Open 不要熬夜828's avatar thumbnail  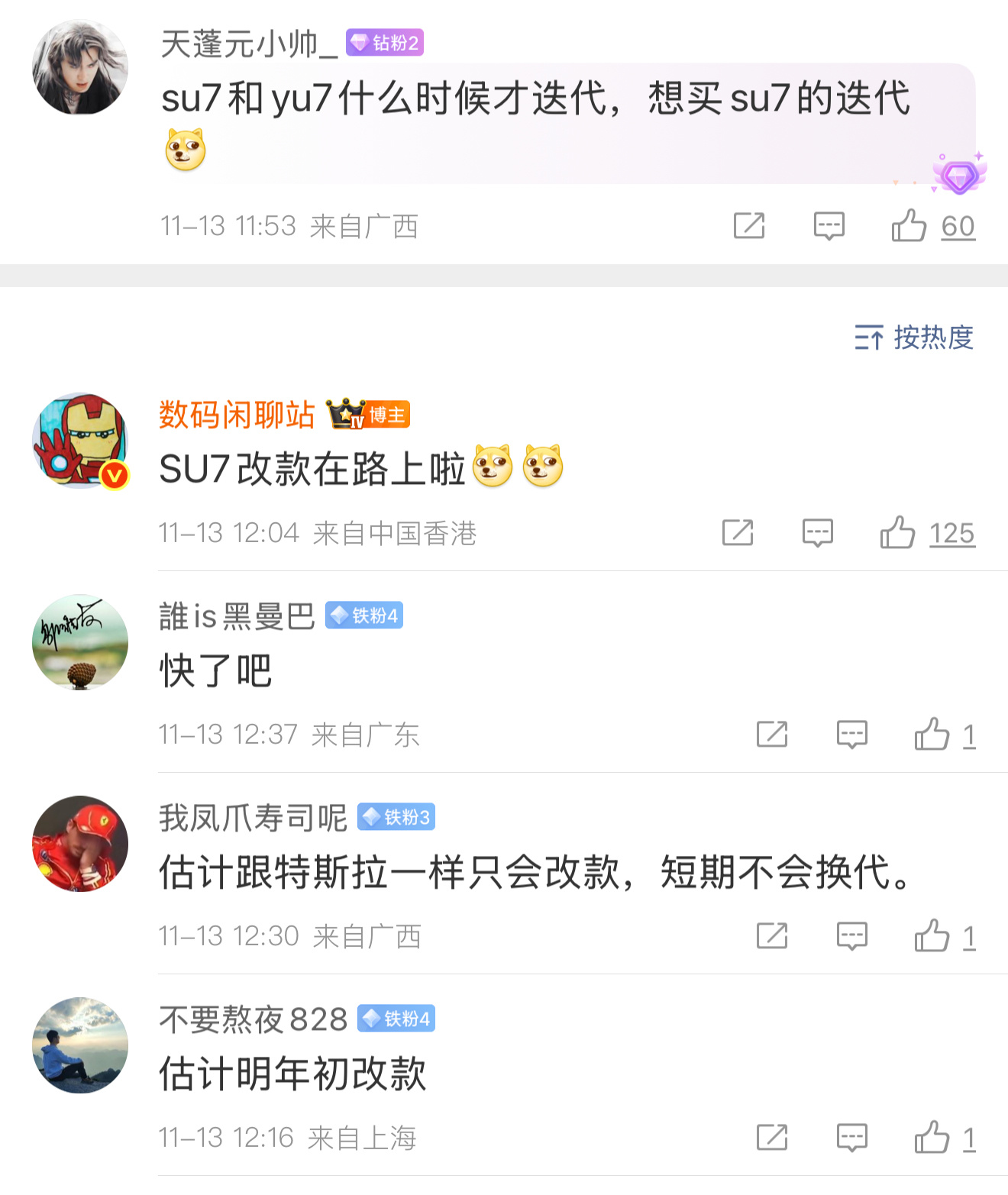80,1045
